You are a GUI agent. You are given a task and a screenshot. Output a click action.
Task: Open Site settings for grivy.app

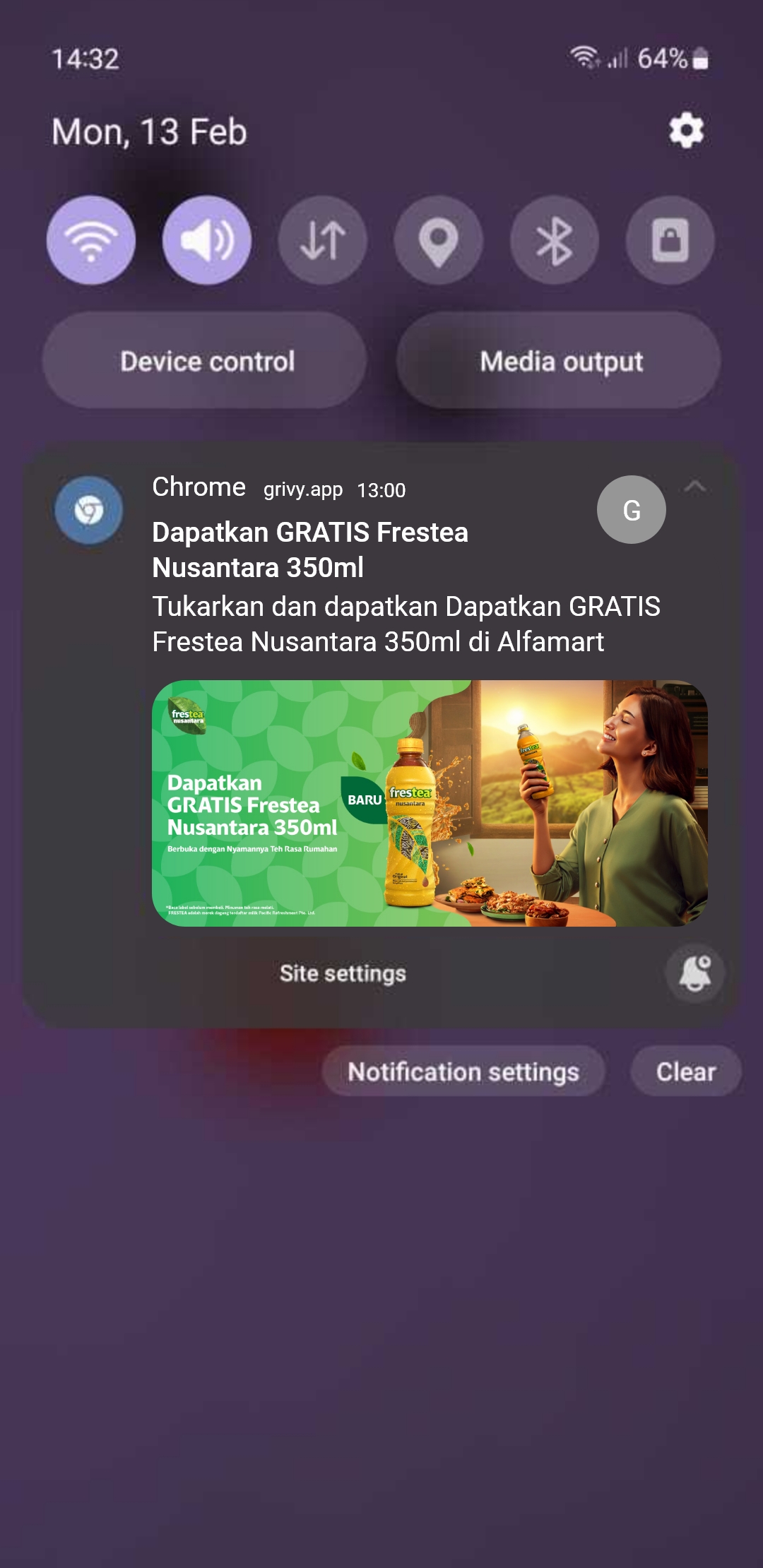tap(343, 973)
